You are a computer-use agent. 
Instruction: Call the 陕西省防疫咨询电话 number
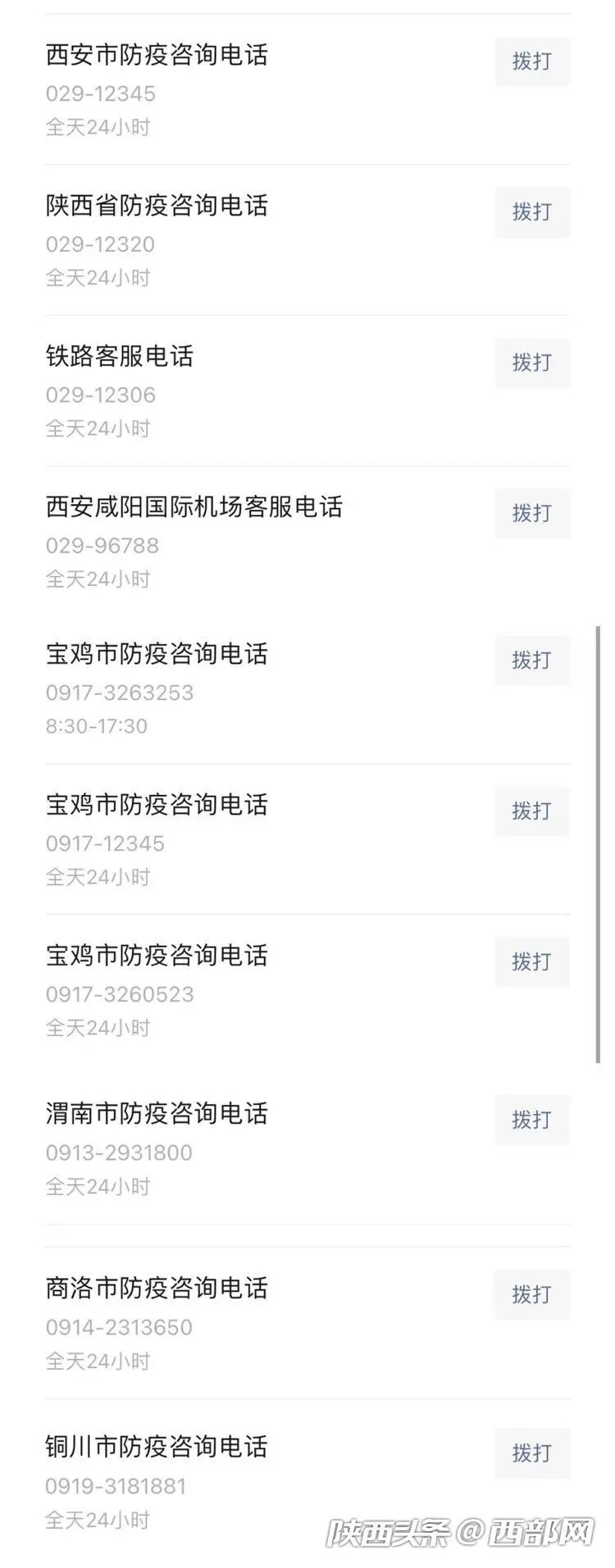click(x=531, y=212)
